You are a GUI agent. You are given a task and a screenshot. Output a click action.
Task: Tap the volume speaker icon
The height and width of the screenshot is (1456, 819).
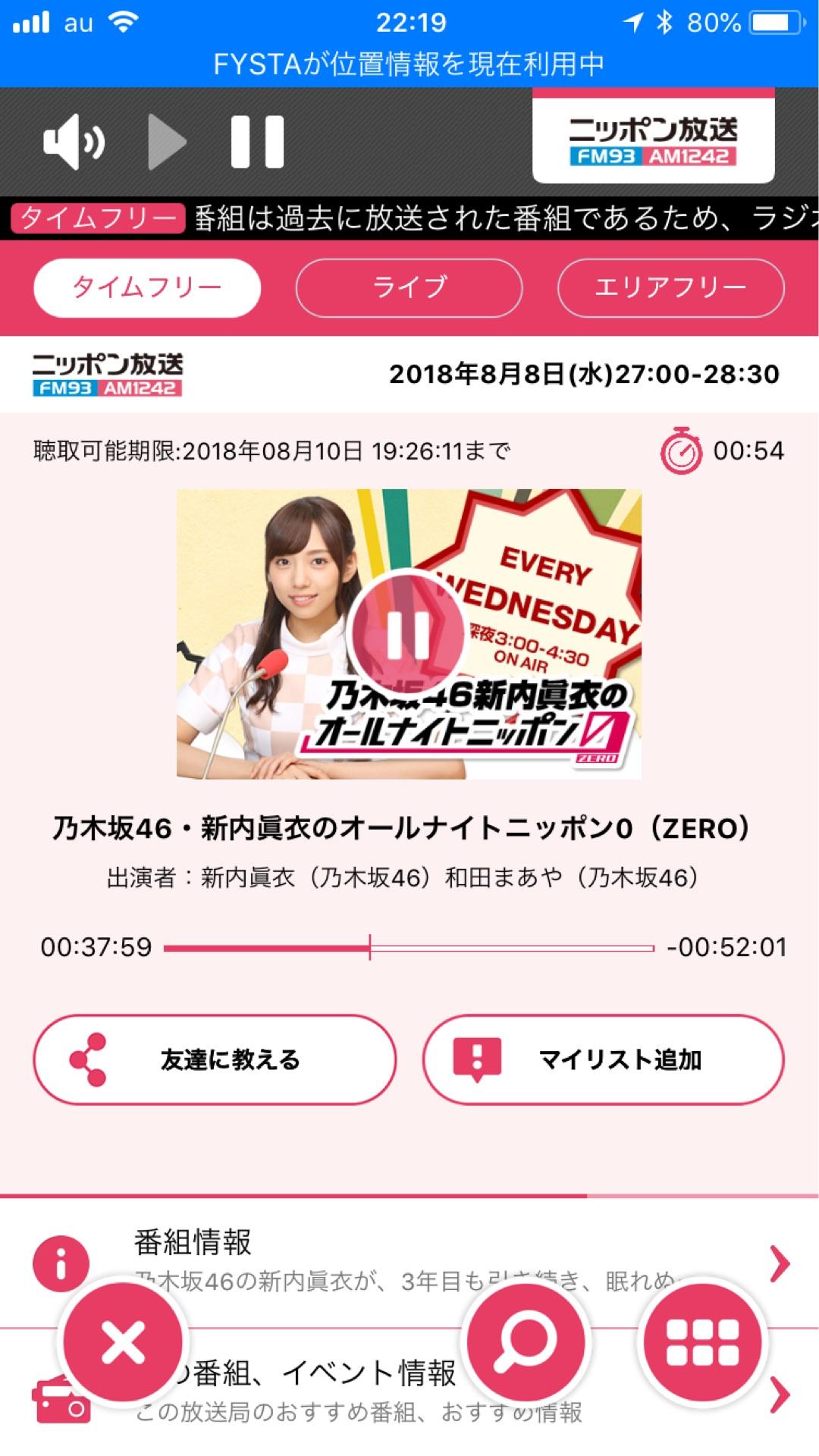click(74, 142)
